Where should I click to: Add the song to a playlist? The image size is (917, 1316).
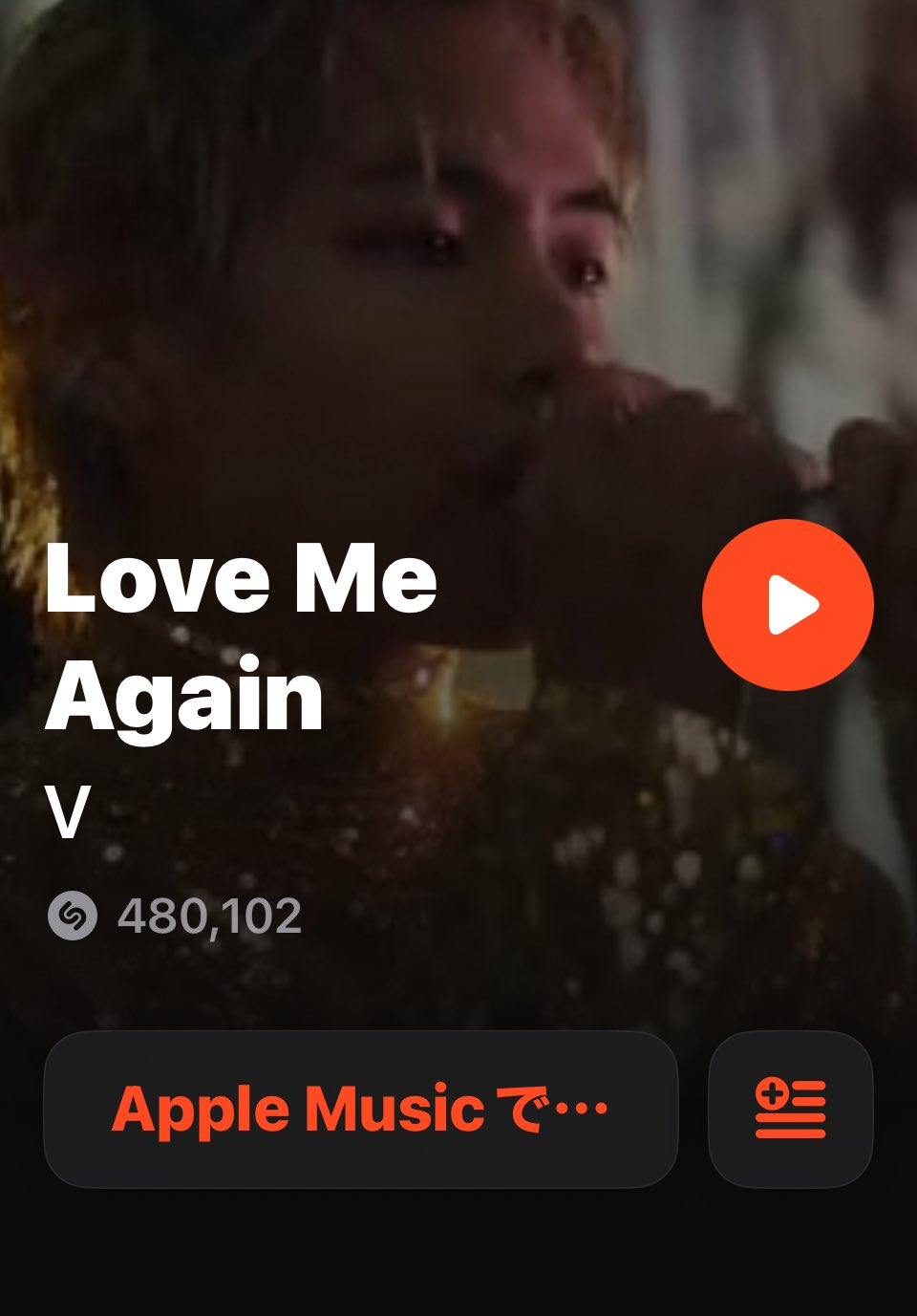point(790,1110)
